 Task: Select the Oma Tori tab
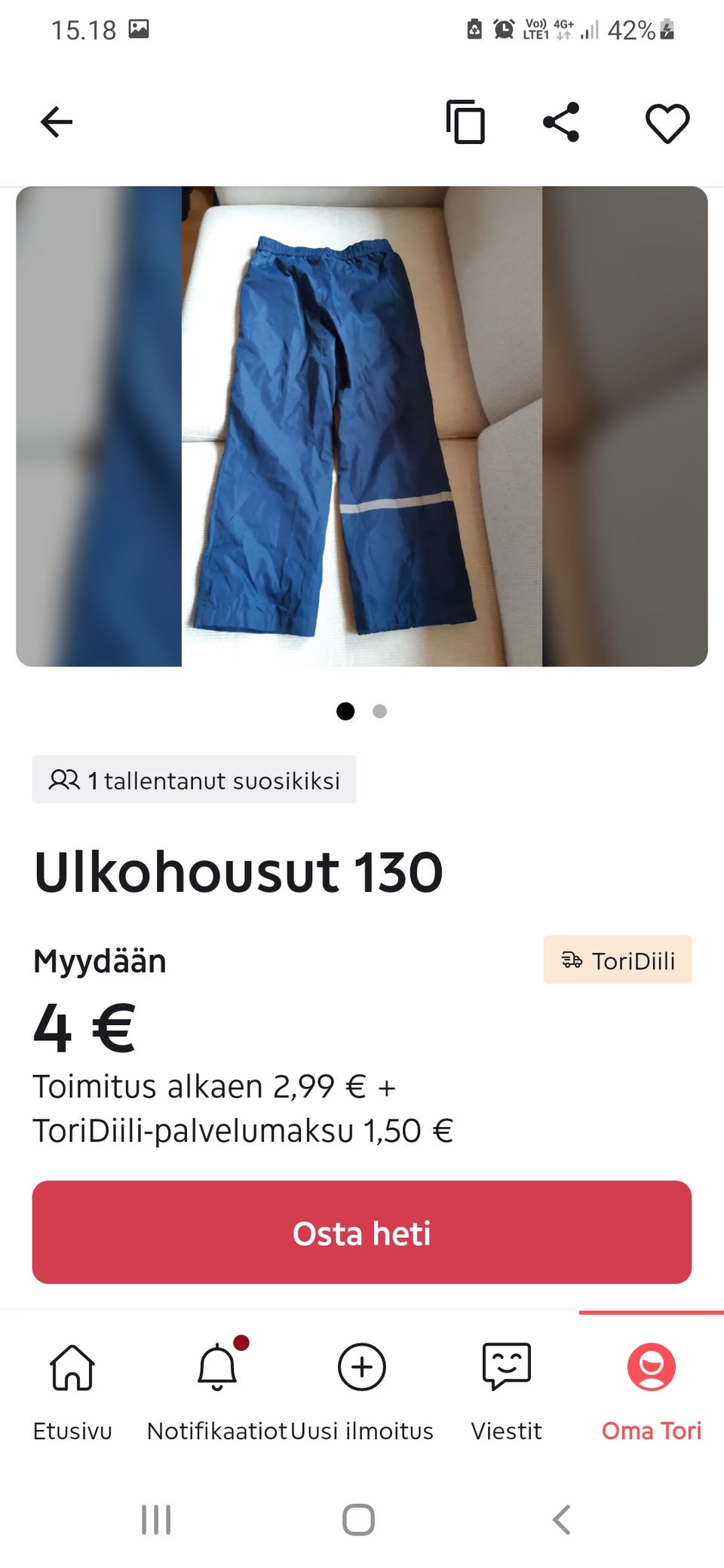[652, 1392]
